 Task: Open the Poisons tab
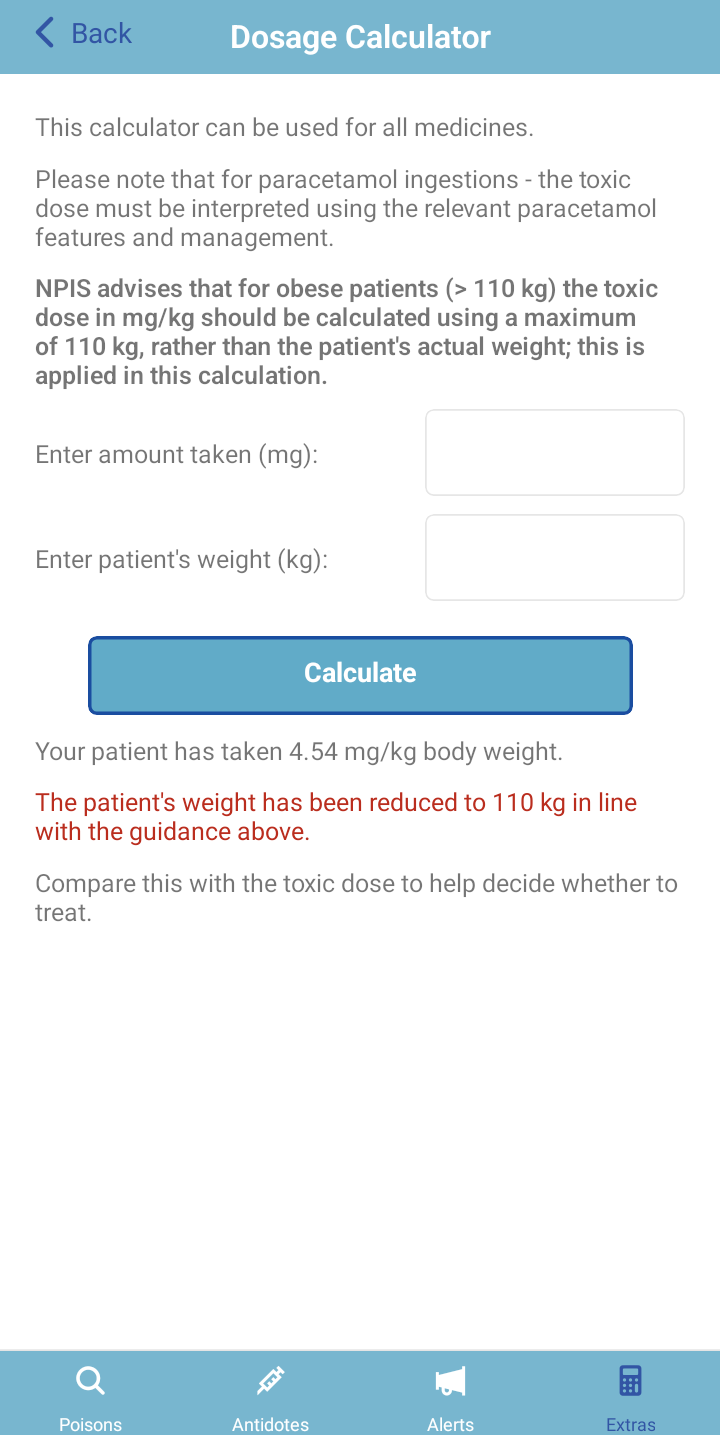[90, 1423]
